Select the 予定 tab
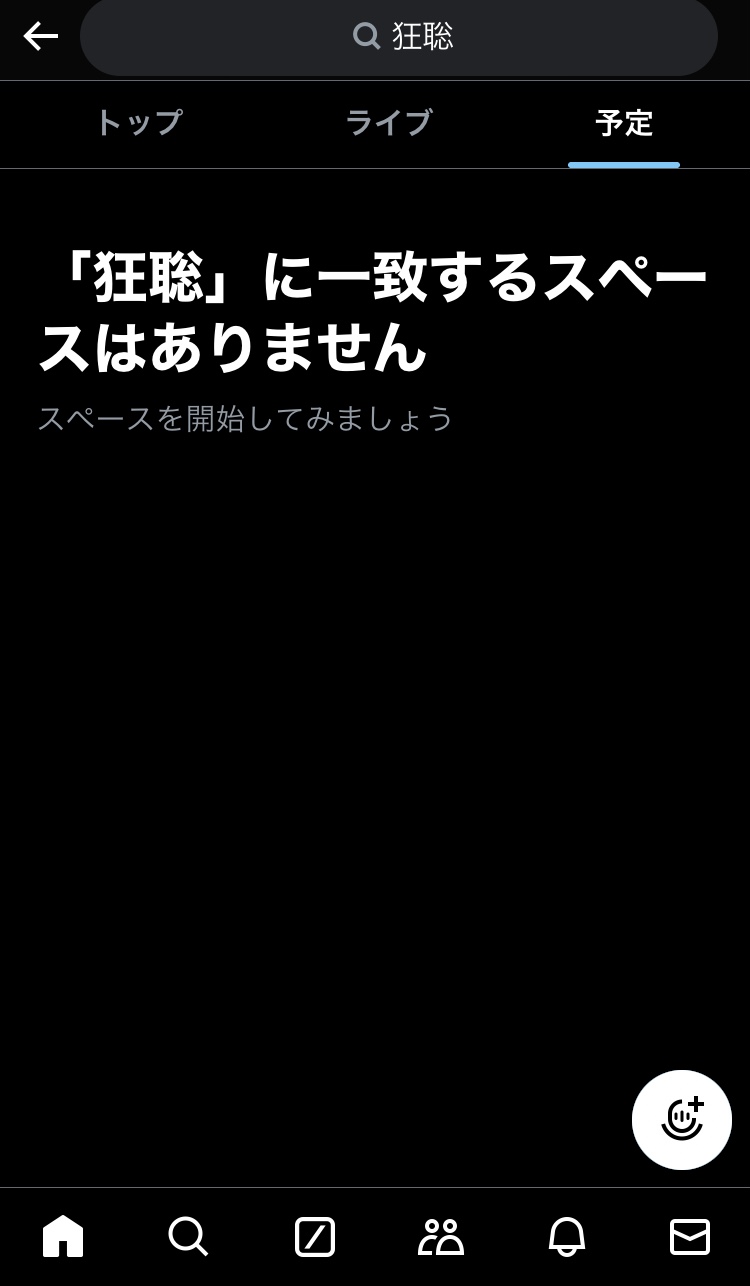The height and width of the screenshot is (1286, 750). 624,123
